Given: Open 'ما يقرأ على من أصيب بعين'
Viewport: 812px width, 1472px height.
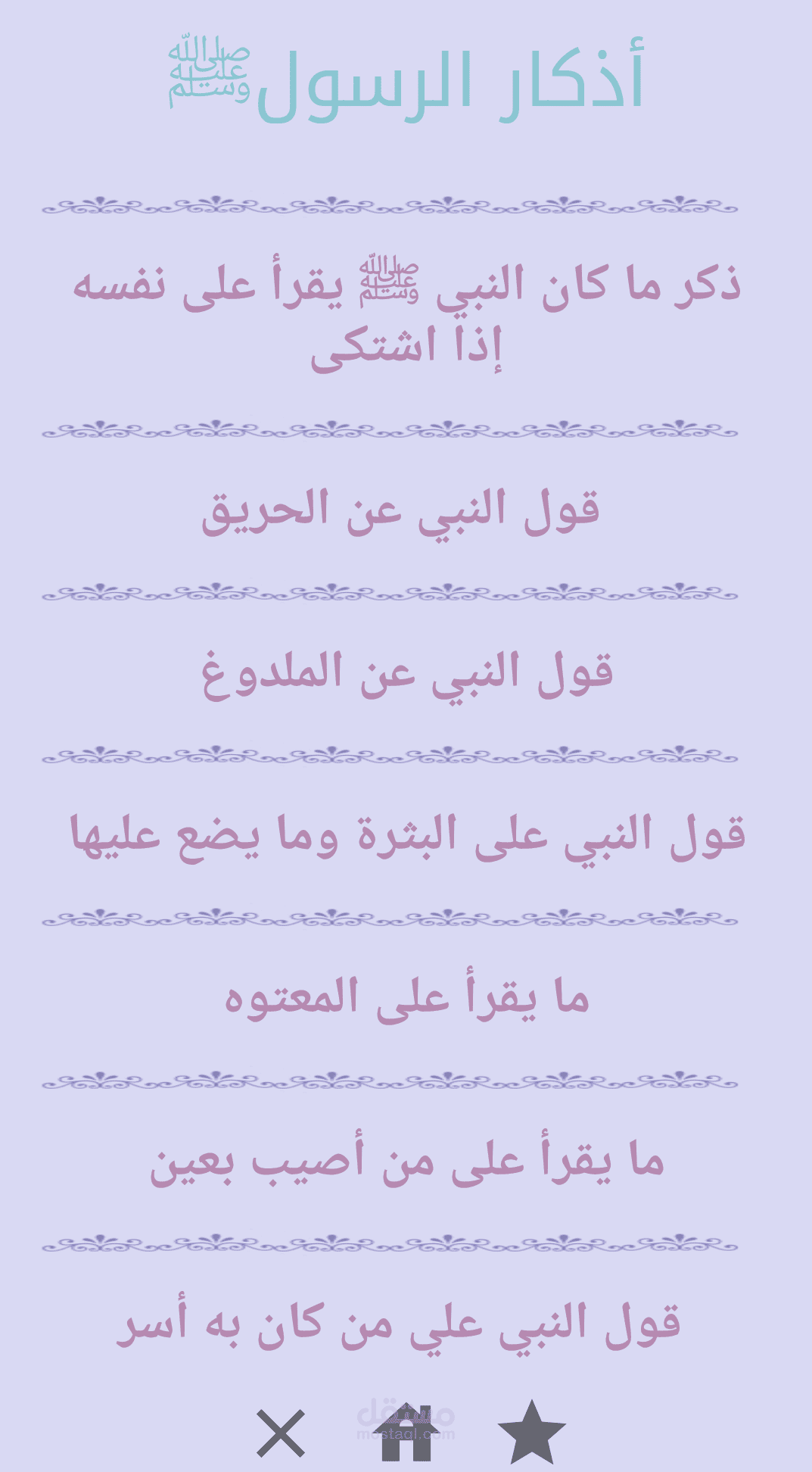Looking at the screenshot, I should 406,1162.
